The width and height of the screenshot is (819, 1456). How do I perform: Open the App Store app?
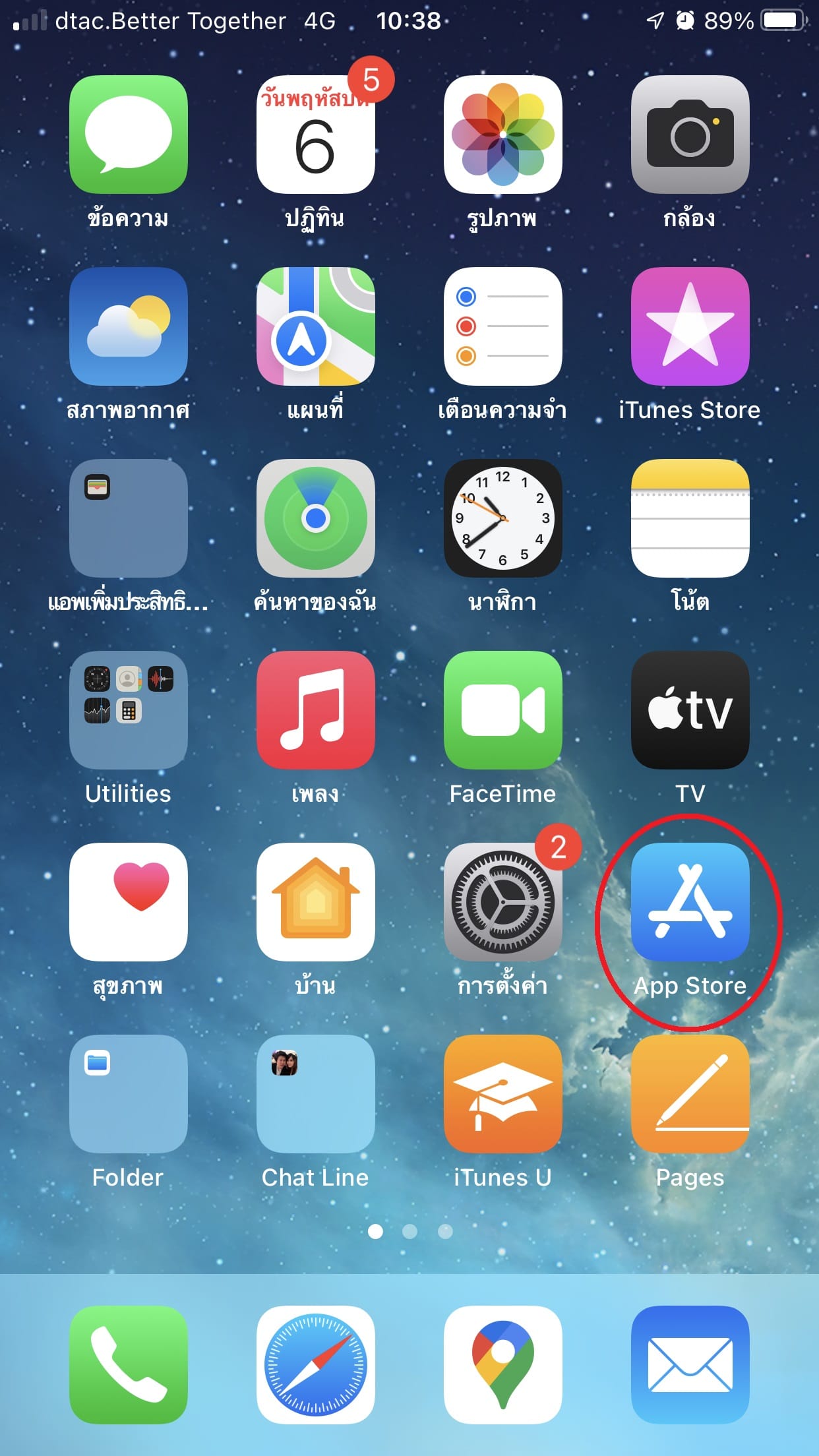pyautogui.click(x=690, y=901)
